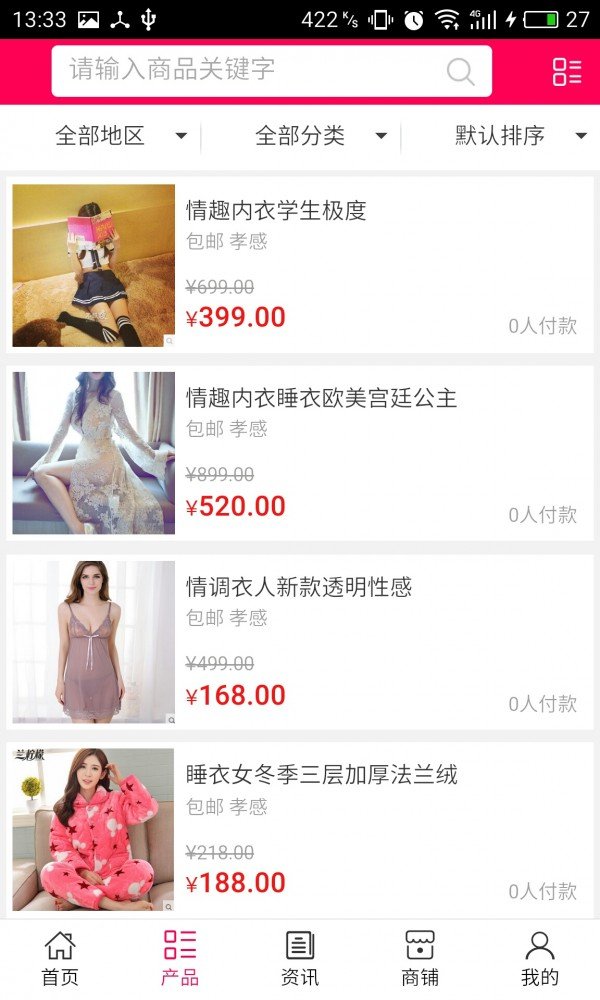
Task: Tap the magnifier search icon
Action: 460,71
